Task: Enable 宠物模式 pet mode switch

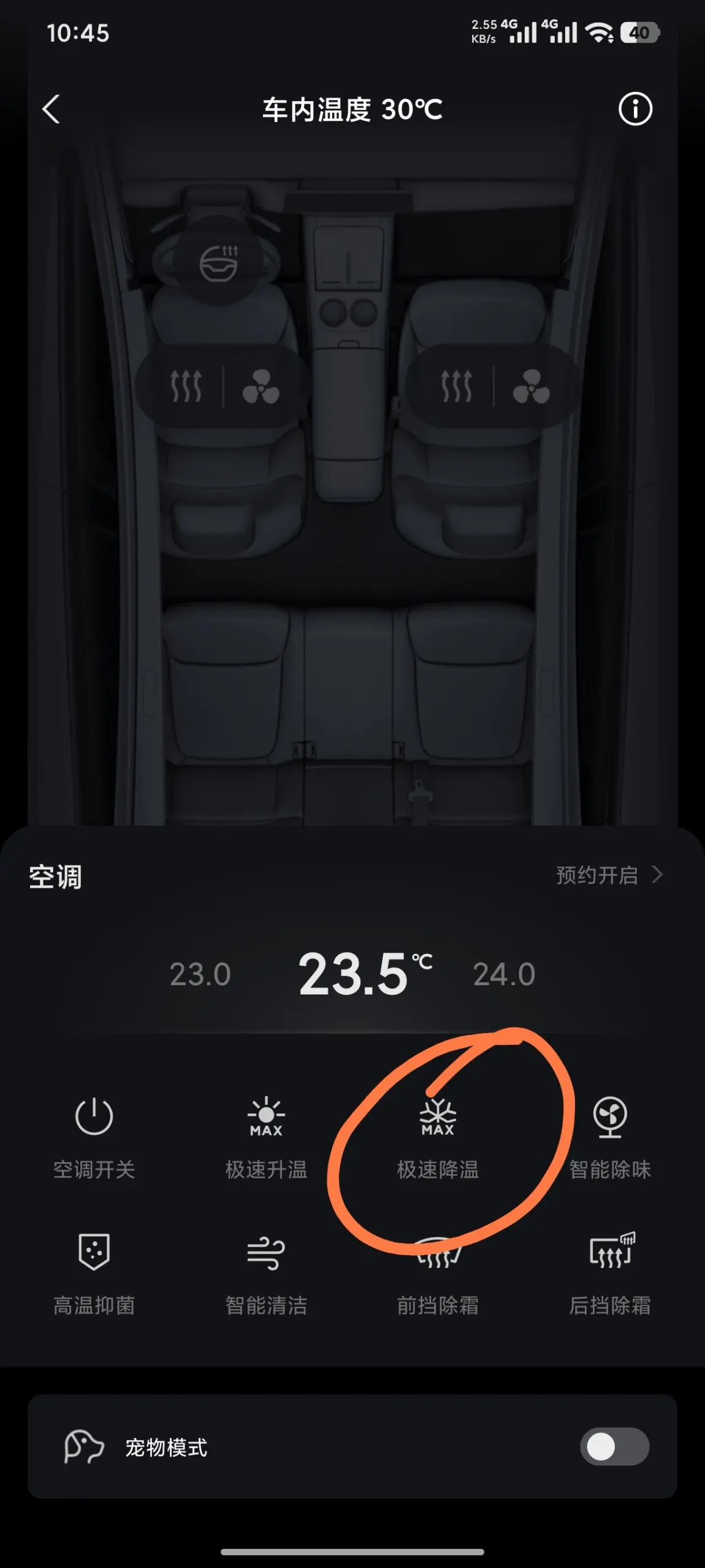Action: click(x=614, y=1447)
